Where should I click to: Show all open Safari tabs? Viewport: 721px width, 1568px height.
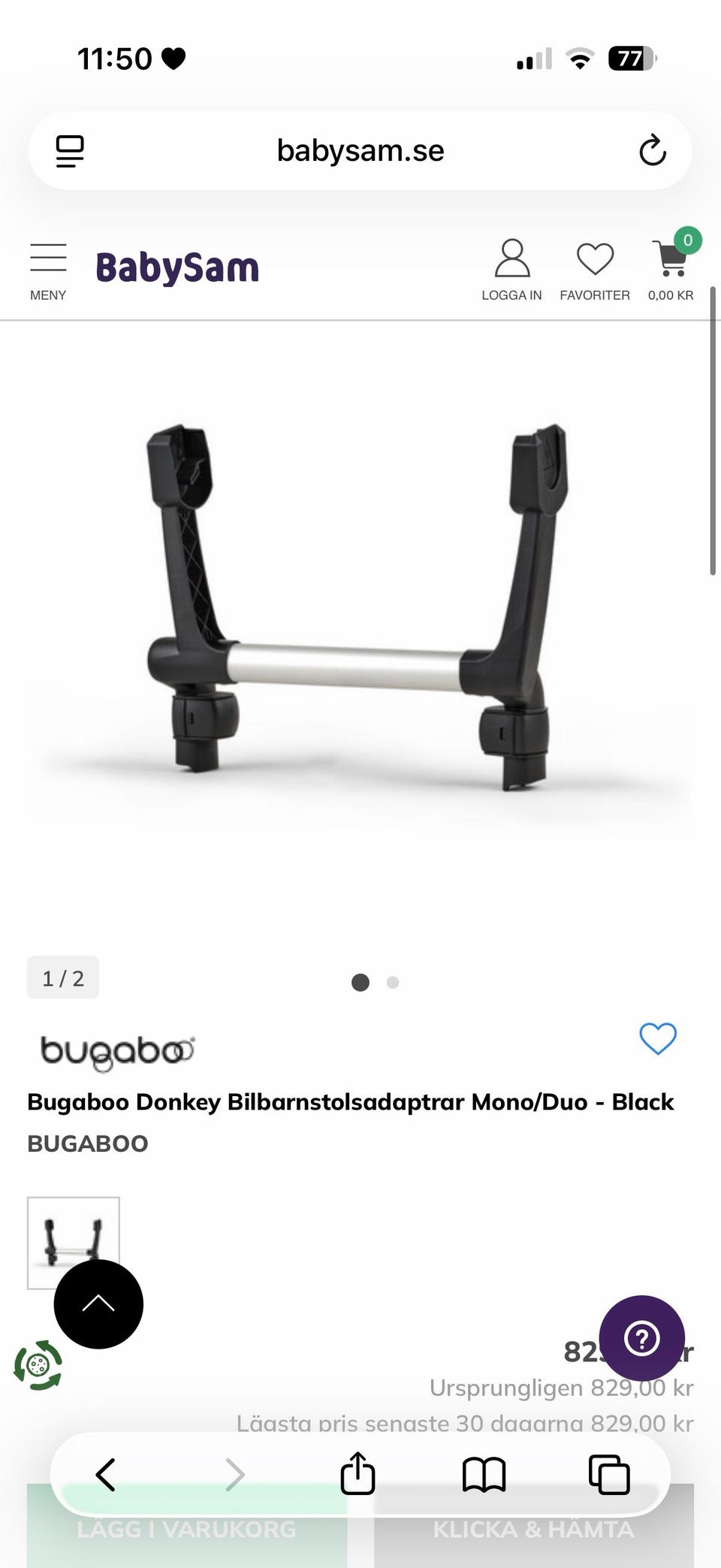pyautogui.click(x=608, y=1474)
